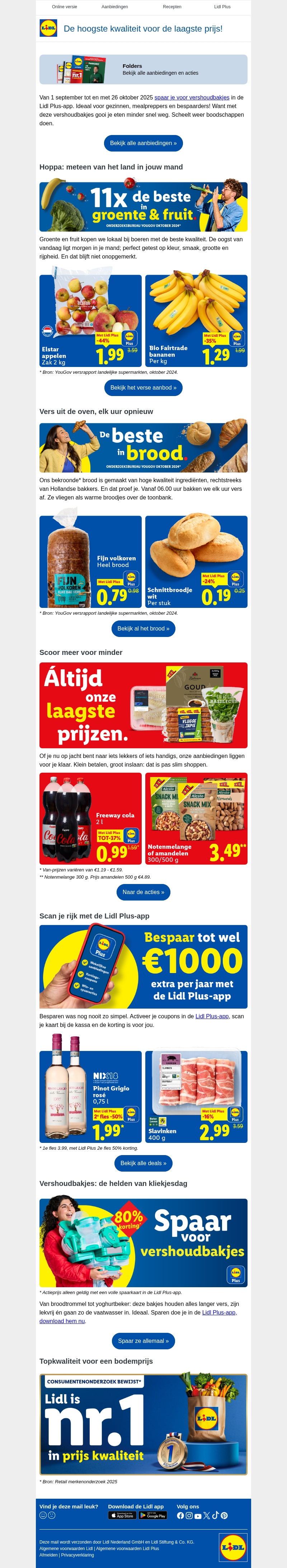The height and width of the screenshot is (1568, 287).
Task: Tap 'Bekijk het verse aanbod' button
Action: pyautogui.click(x=143, y=388)
